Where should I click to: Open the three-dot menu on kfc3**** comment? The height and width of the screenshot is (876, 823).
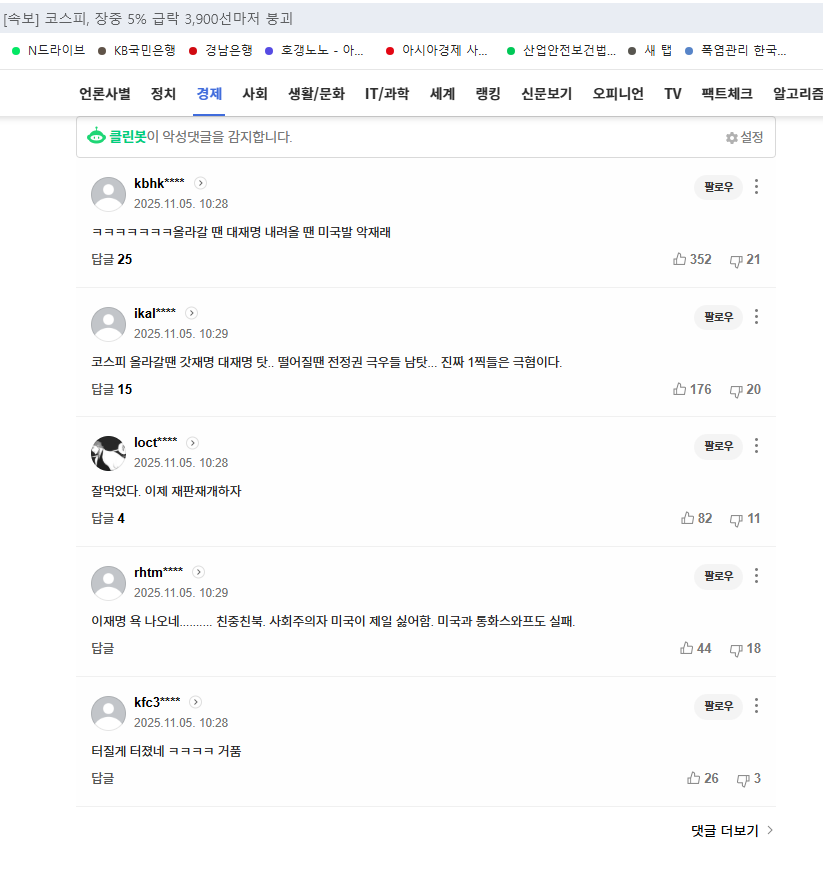[756, 706]
